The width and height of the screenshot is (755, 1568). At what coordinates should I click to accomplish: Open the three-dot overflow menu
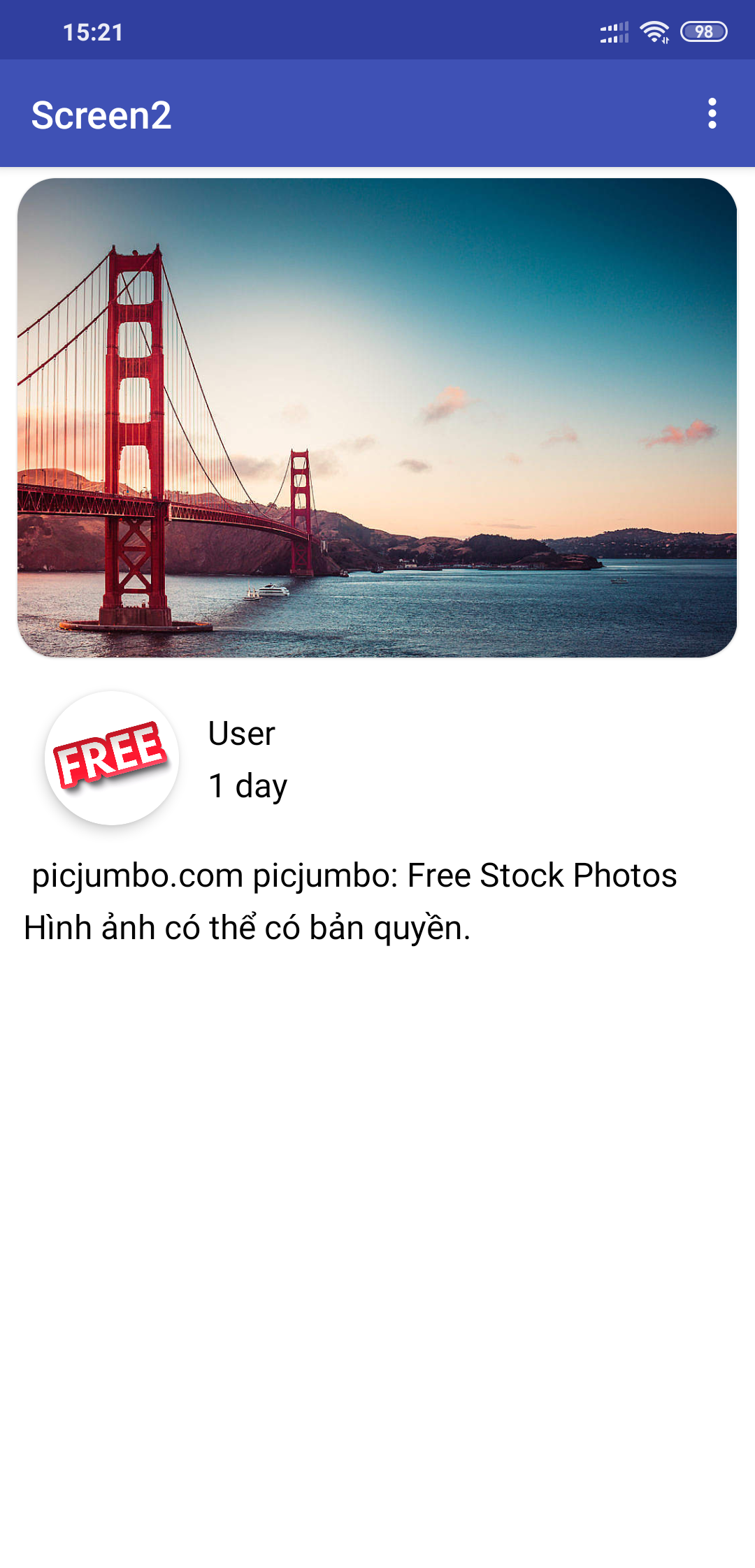712,113
